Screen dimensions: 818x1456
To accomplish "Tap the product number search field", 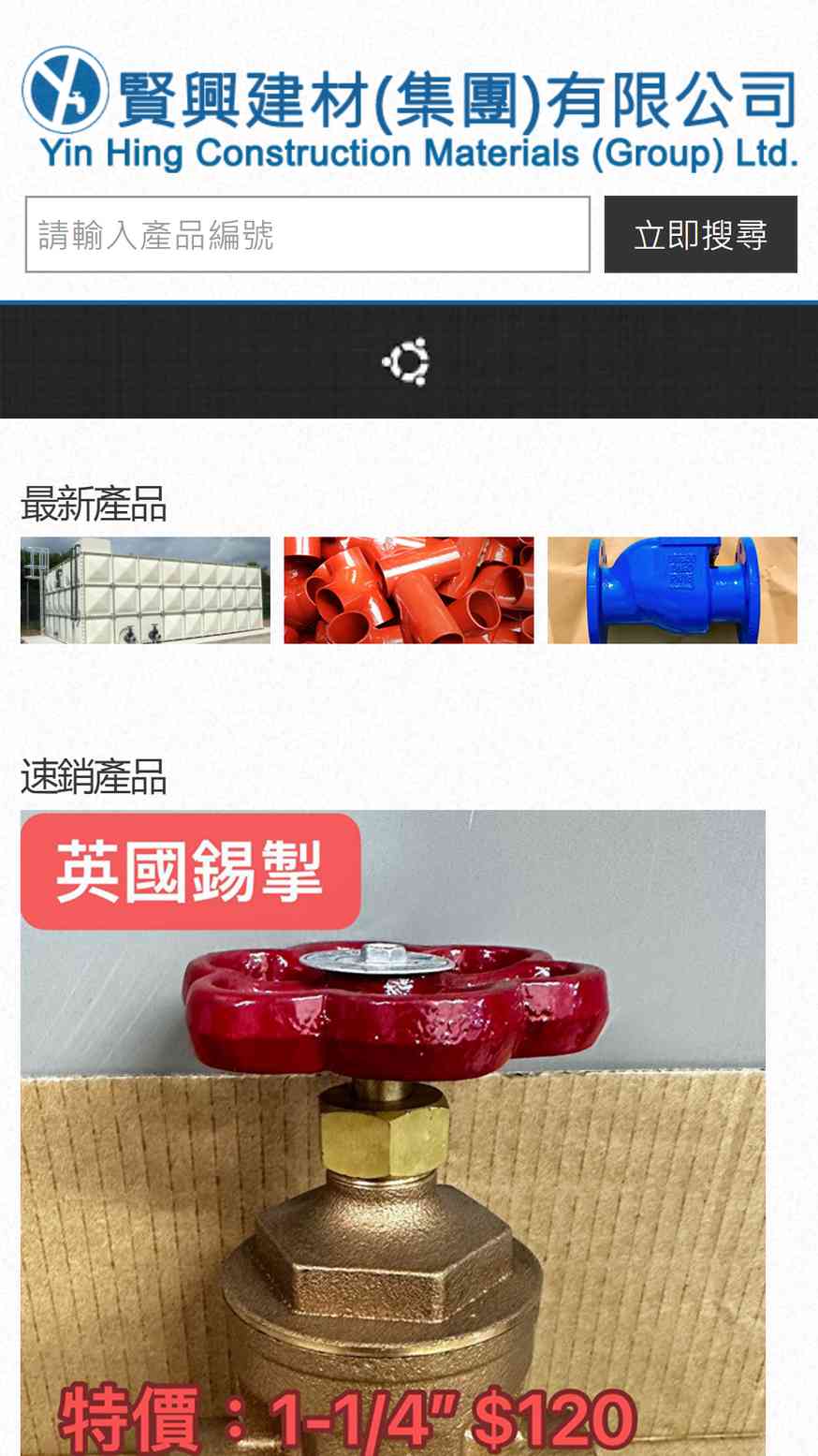I will tap(307, 234).
